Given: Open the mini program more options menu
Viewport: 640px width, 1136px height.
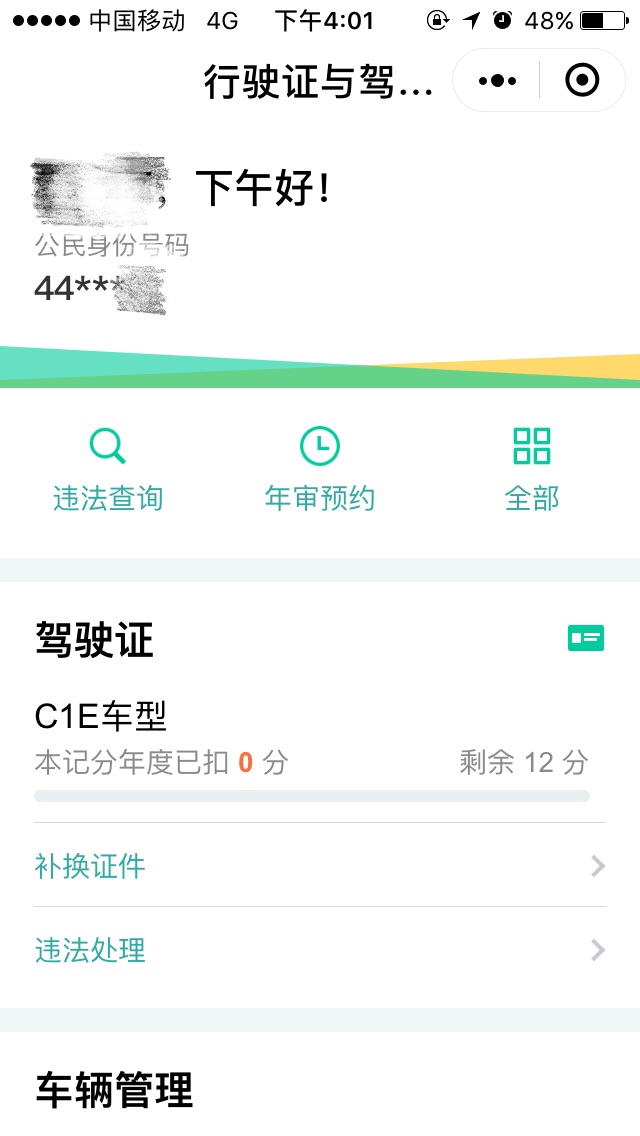Looking at the screenshot, I should pos(497,81).
